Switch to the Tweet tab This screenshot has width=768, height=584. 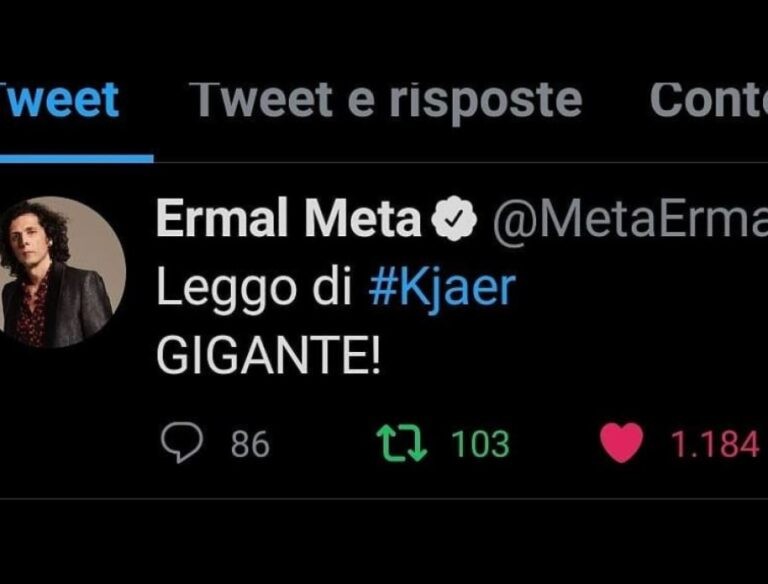60,100
